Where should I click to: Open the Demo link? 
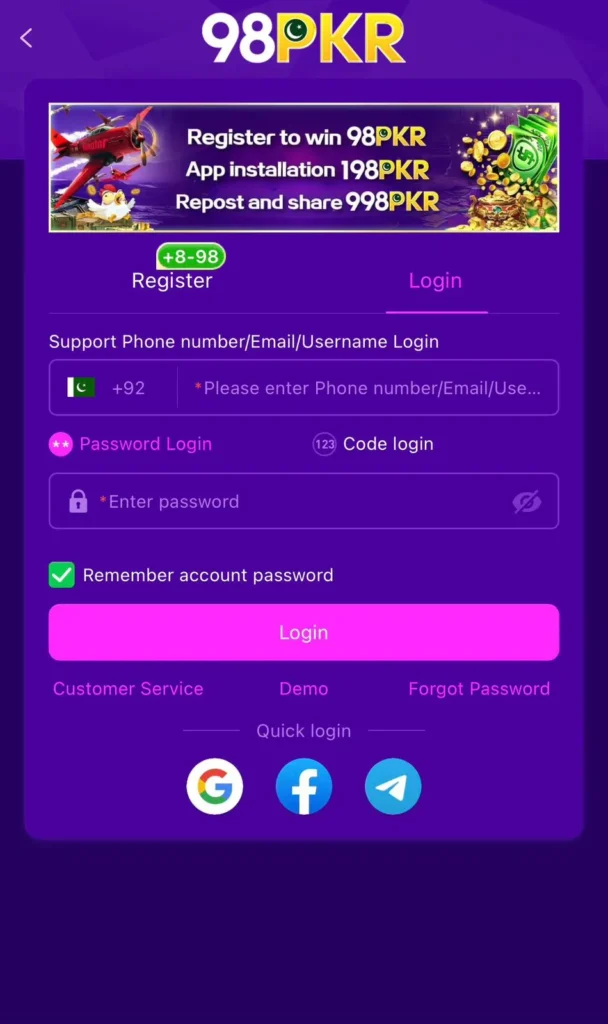point(304,689)
